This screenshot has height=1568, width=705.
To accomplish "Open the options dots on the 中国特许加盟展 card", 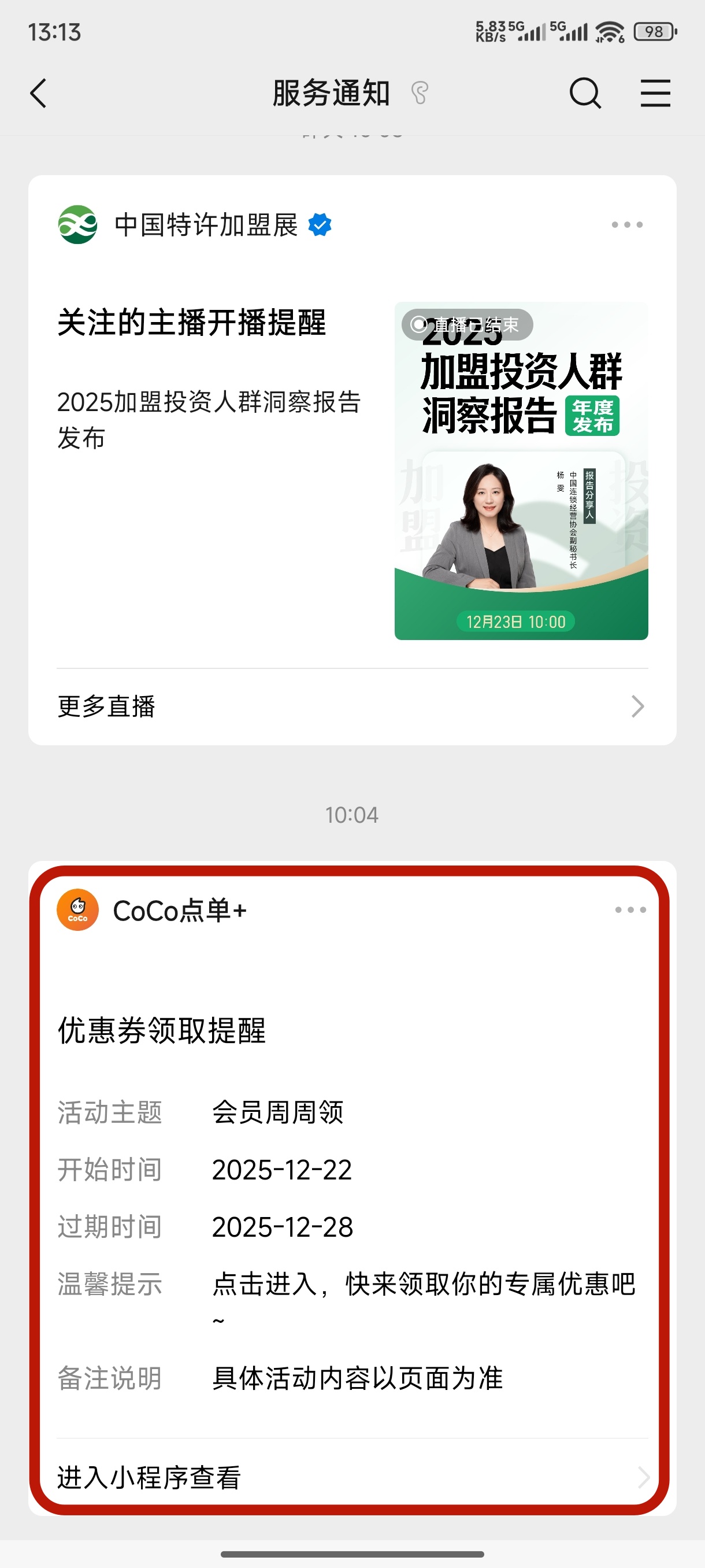I will tap(626, 224).
